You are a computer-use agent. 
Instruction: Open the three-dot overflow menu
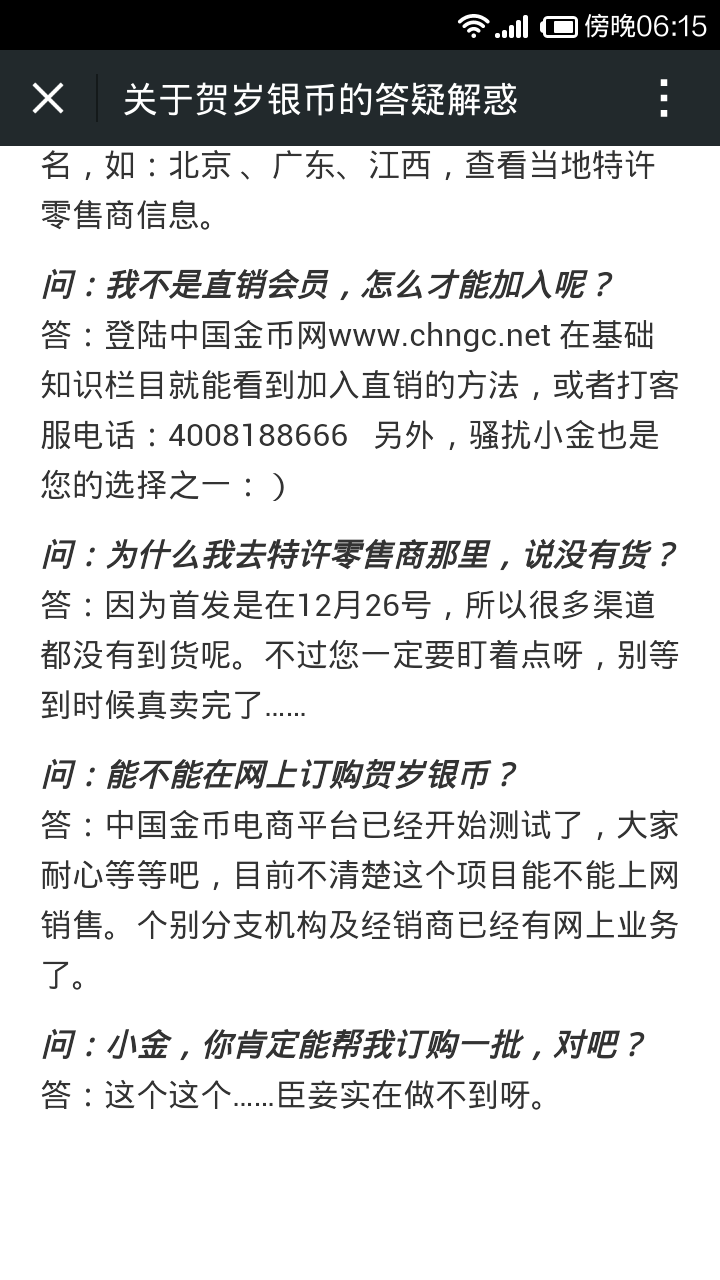click(x=663, y=99)
